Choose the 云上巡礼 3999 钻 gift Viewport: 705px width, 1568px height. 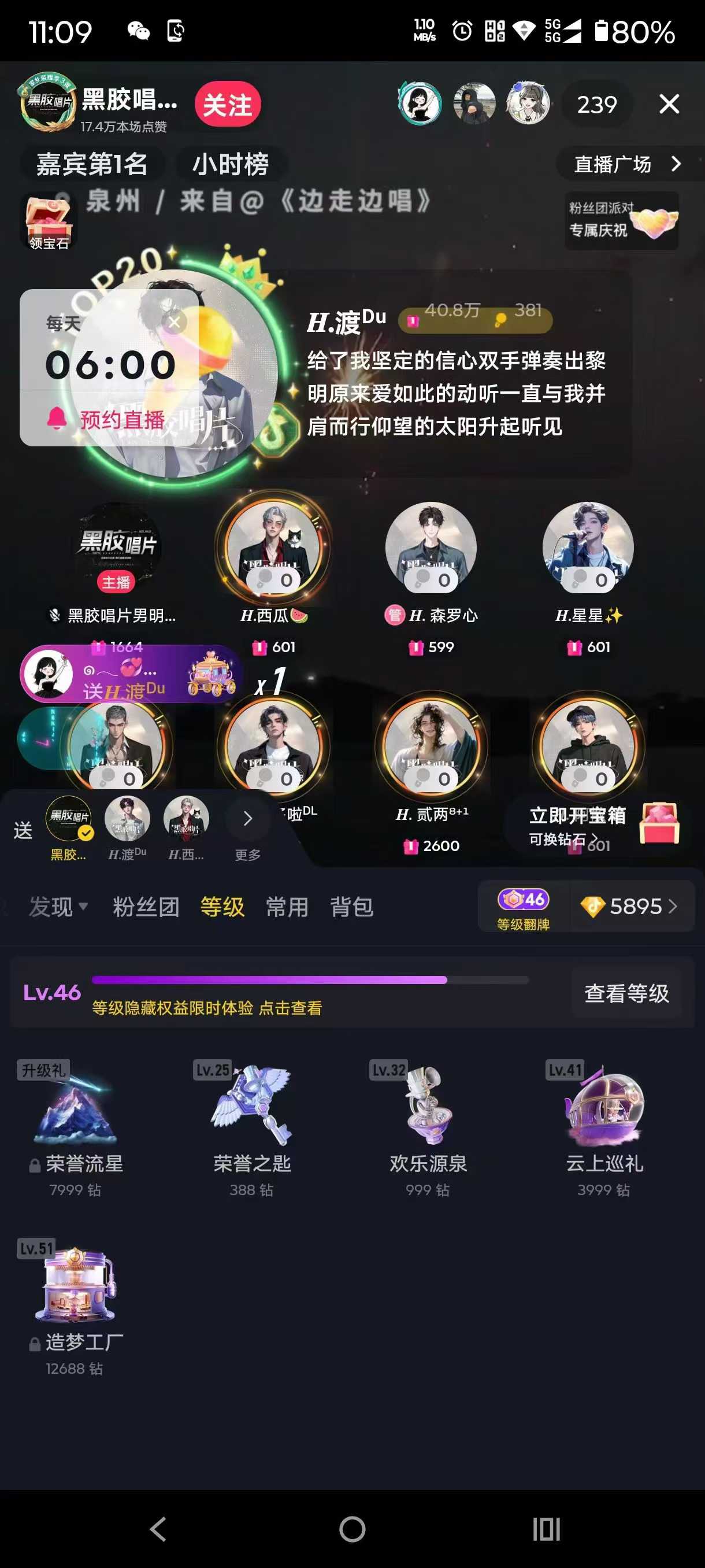point(604,1126)
